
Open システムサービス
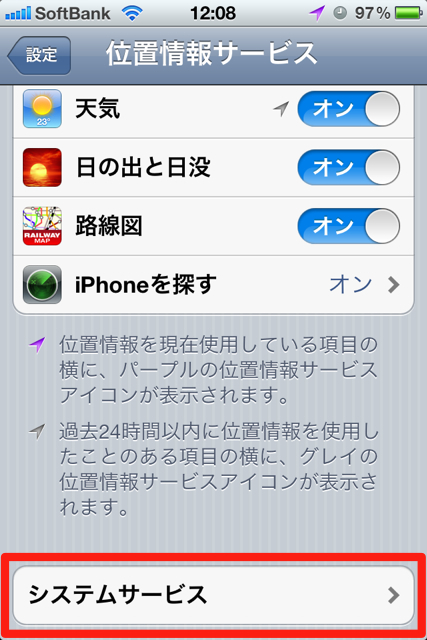pos(214,595)
